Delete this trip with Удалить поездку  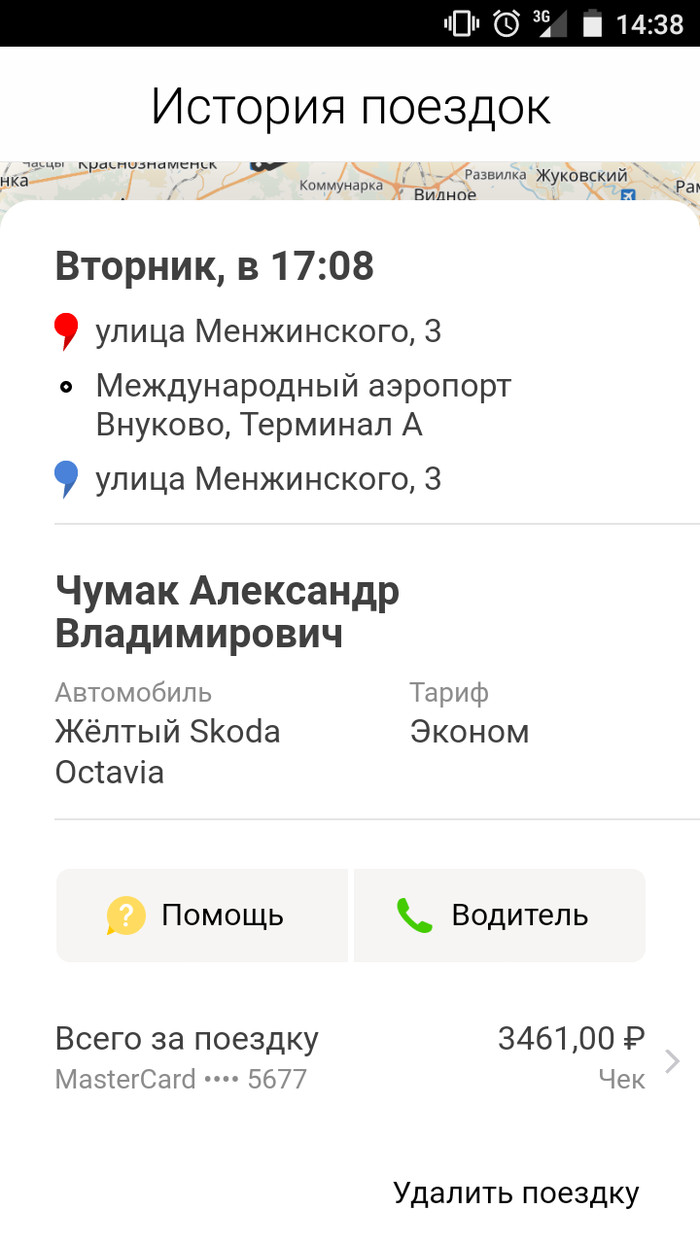515,1192
